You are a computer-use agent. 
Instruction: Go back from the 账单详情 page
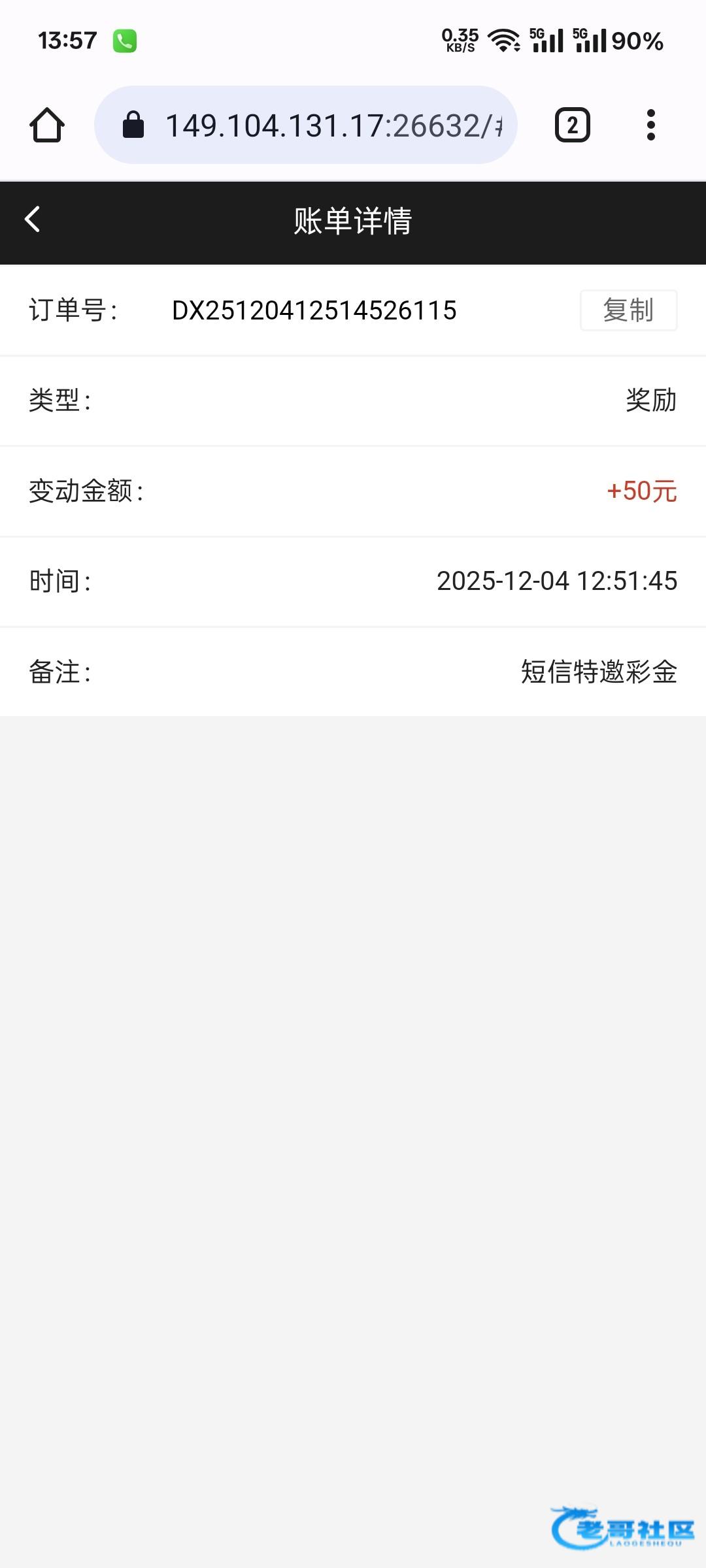coord(33,220)
